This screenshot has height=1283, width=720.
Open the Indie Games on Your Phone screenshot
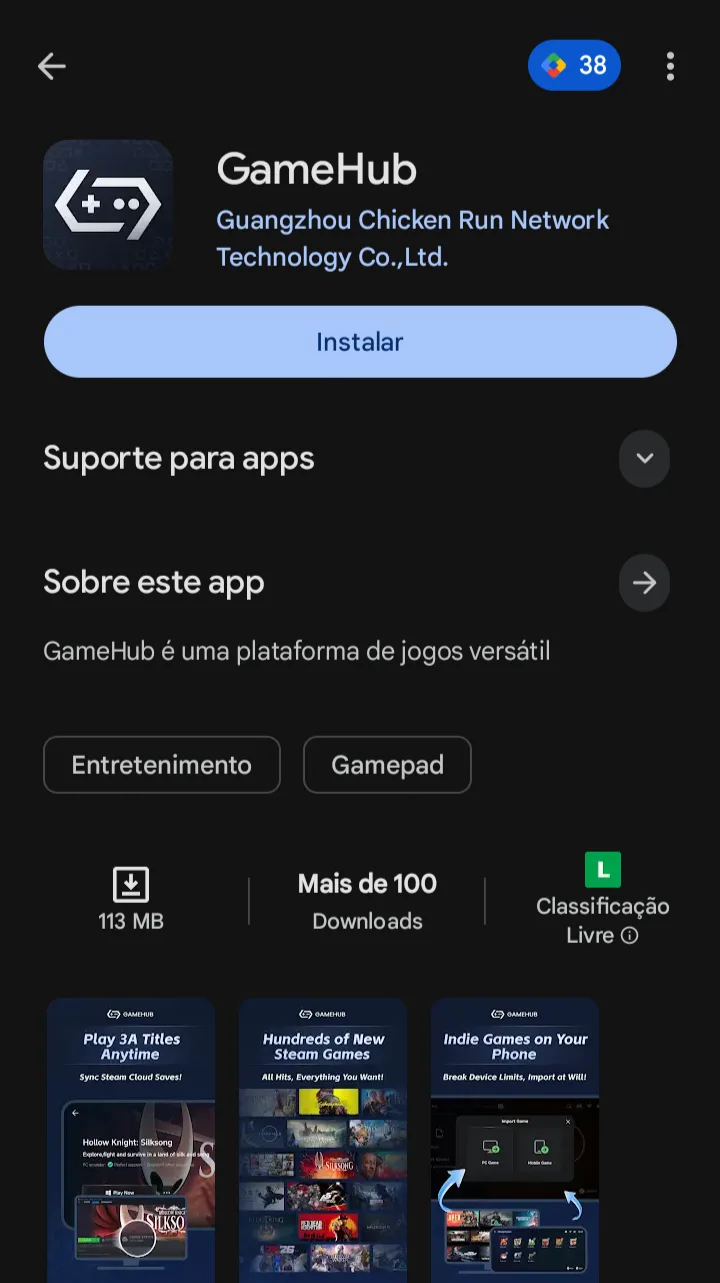pyautogui.click(x=514, y=1140)
